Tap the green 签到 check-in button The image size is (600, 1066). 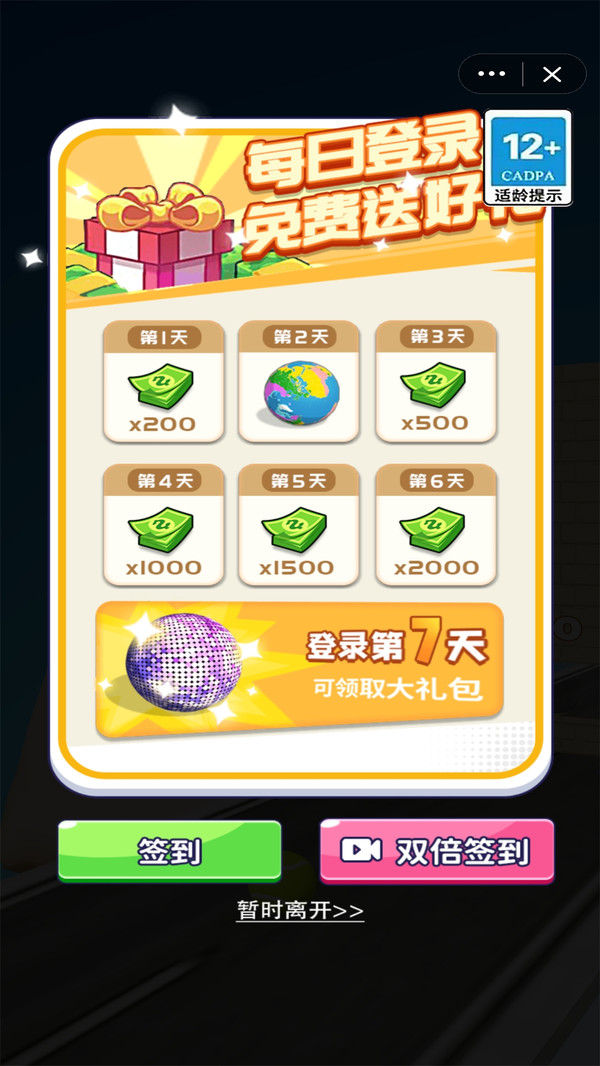pyautogui.click(x=169, y=850)
